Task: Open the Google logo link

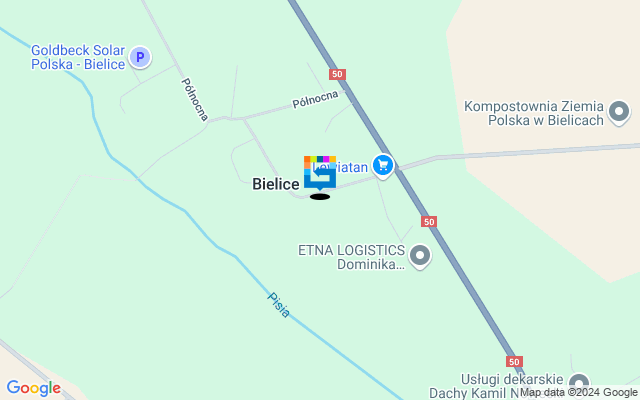Action: tap(33, 388)
